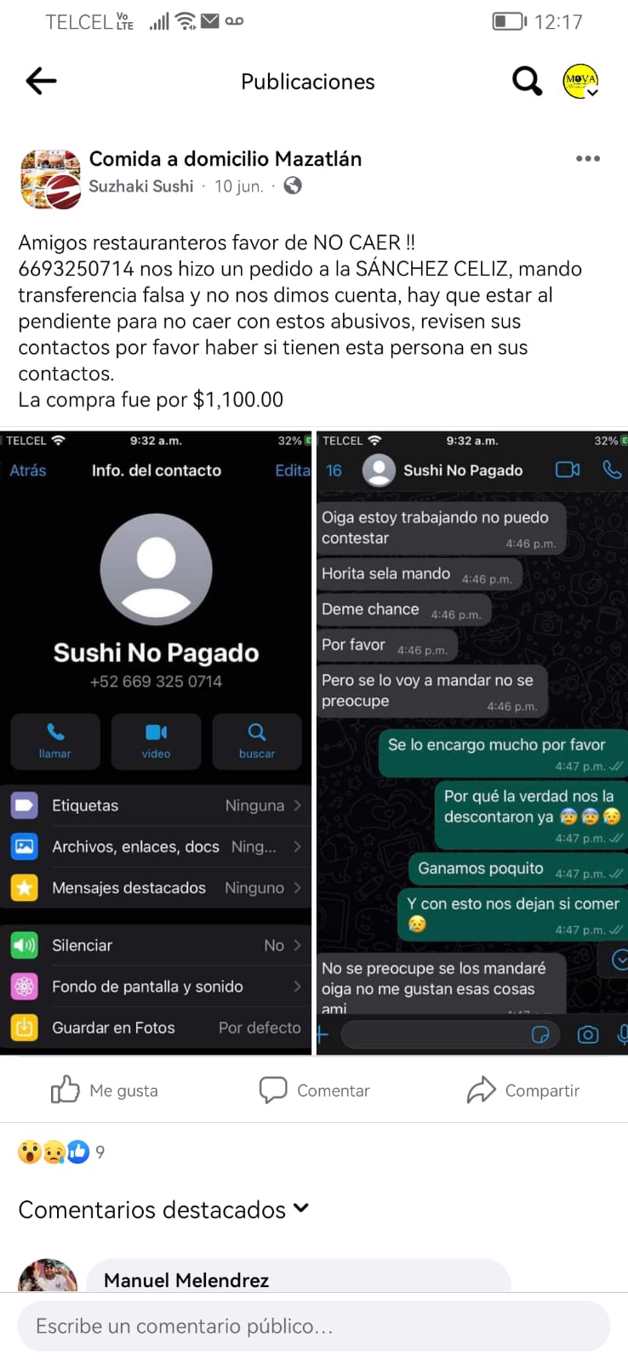The width and height of the screenshot is (628, 1361).
Task: Open Suzhaki Sushi's profile
Action: coord(141,186)
